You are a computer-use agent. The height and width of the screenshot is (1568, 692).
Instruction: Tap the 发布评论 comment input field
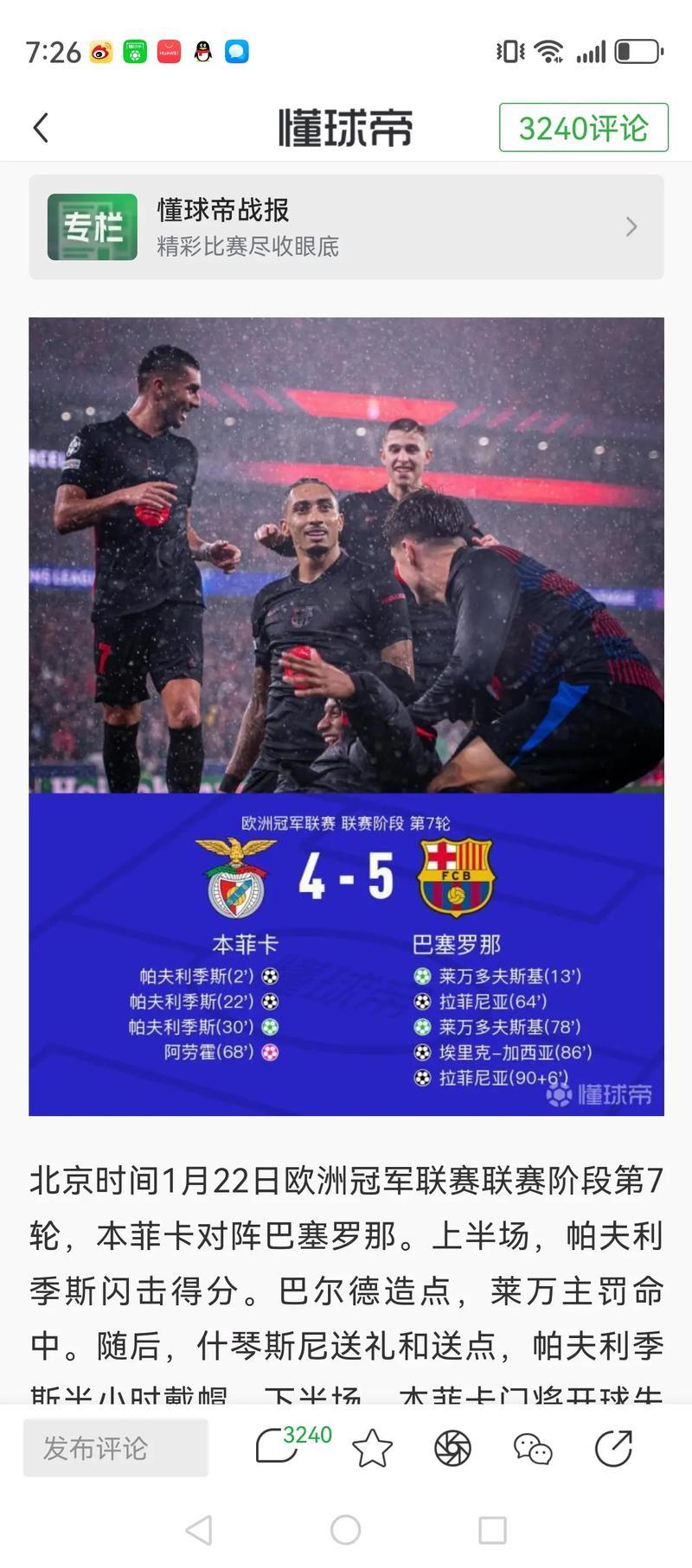pyautogui.click(x=115, y=1447)
